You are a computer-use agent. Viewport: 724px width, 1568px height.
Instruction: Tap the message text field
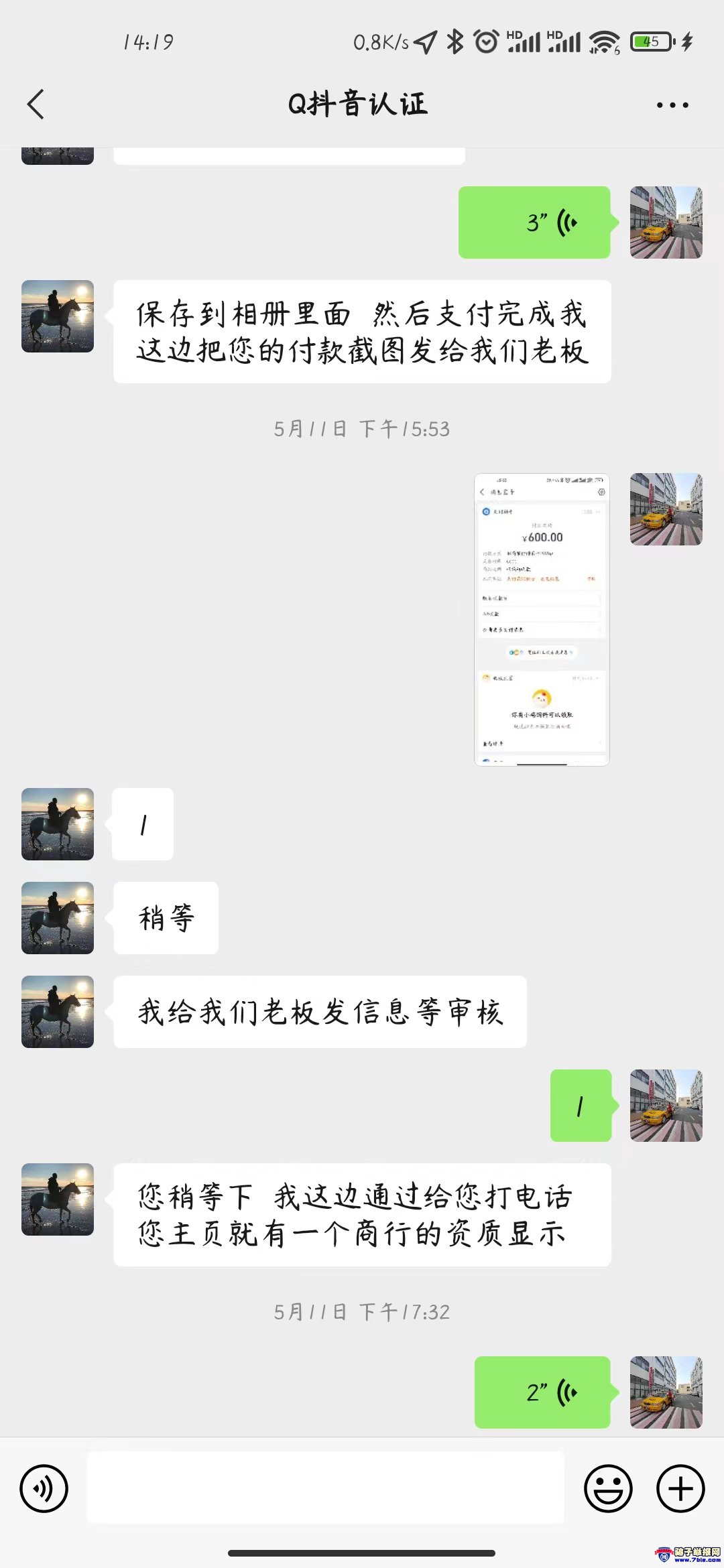(x=325, y=1488)
